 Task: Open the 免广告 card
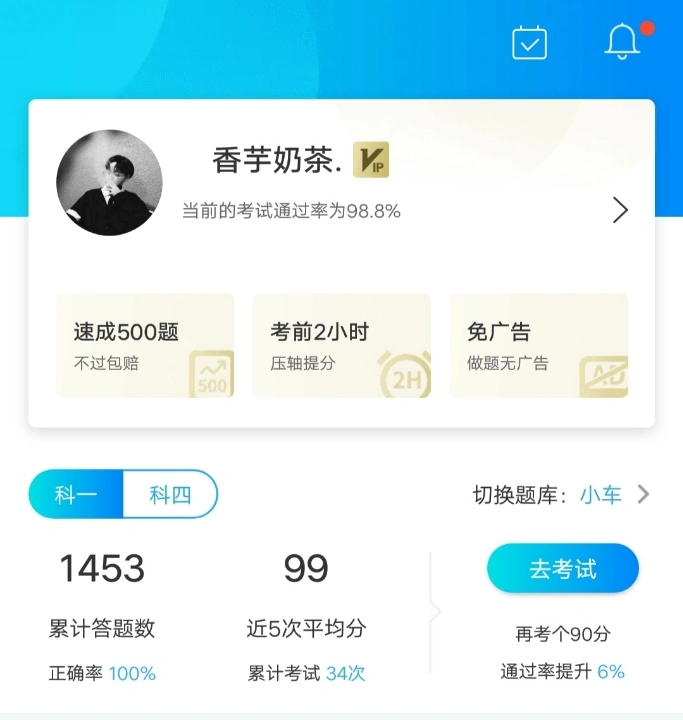pyautogui.click(x=538, y=345)
